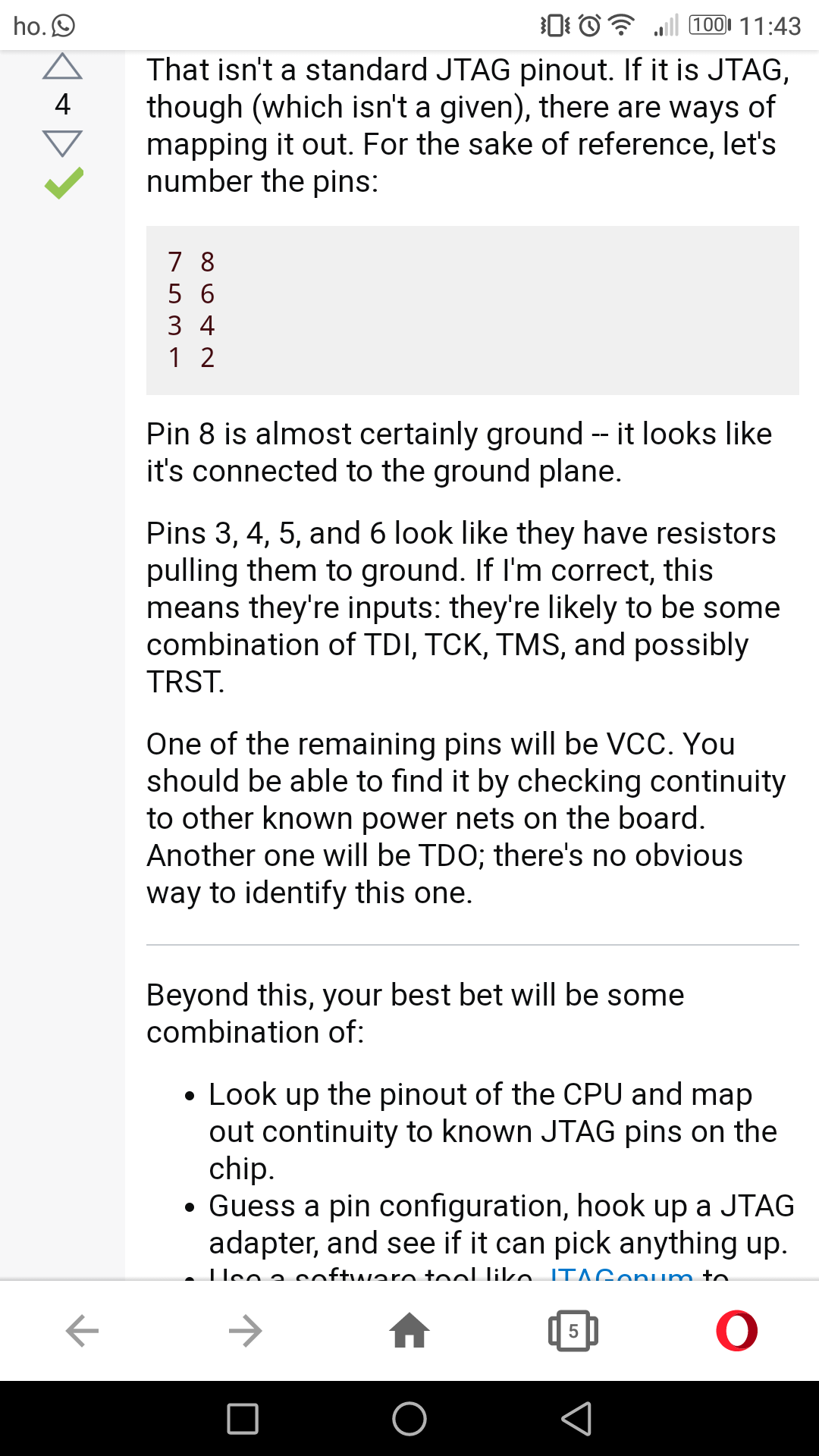Open the tab switcher showing 5 tabs

(x=573, y=1331)
